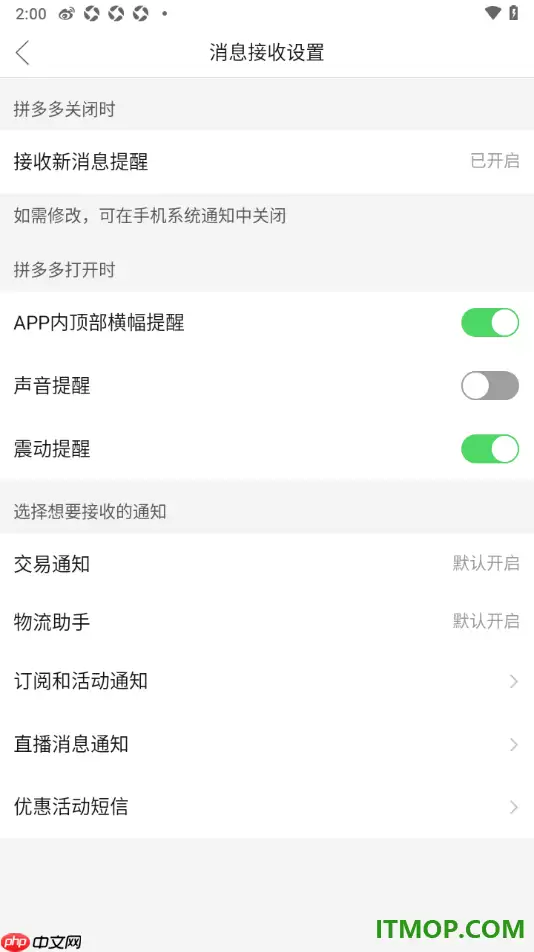
Task: Open the 交易通知 row
Action: pyautogui.click(x=267, y=563)
